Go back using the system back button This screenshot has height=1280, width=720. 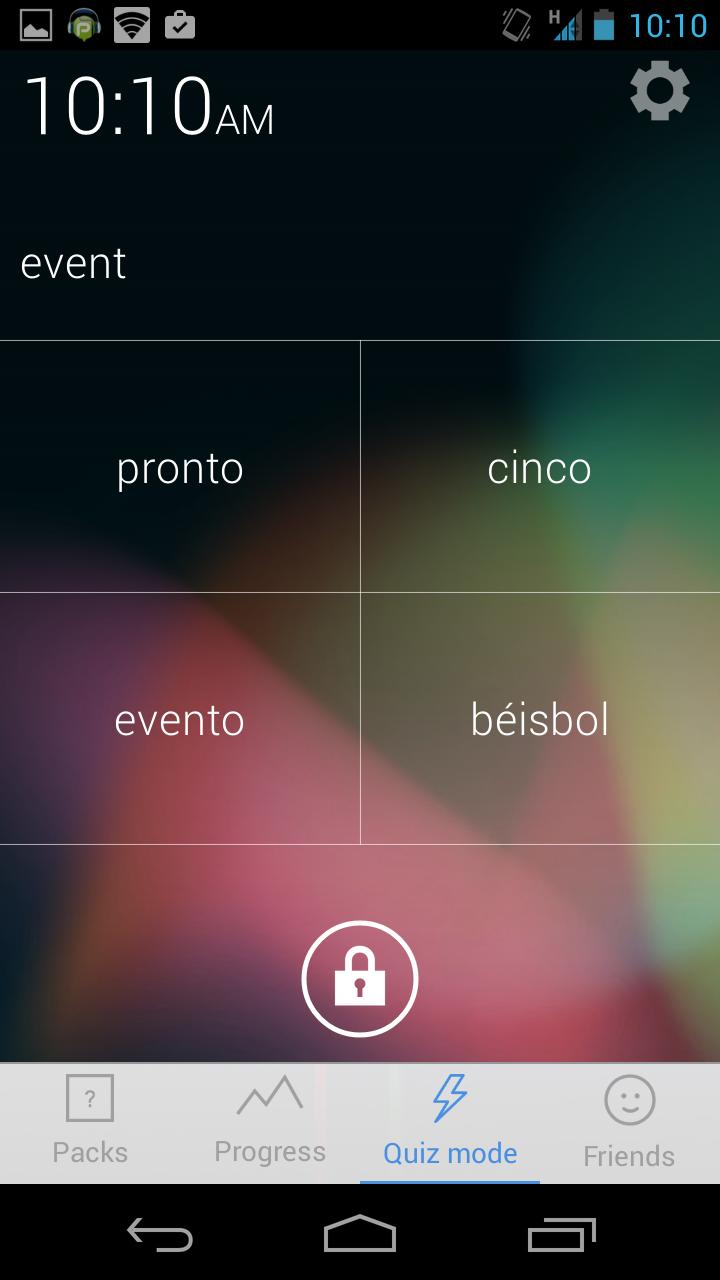160,1235
